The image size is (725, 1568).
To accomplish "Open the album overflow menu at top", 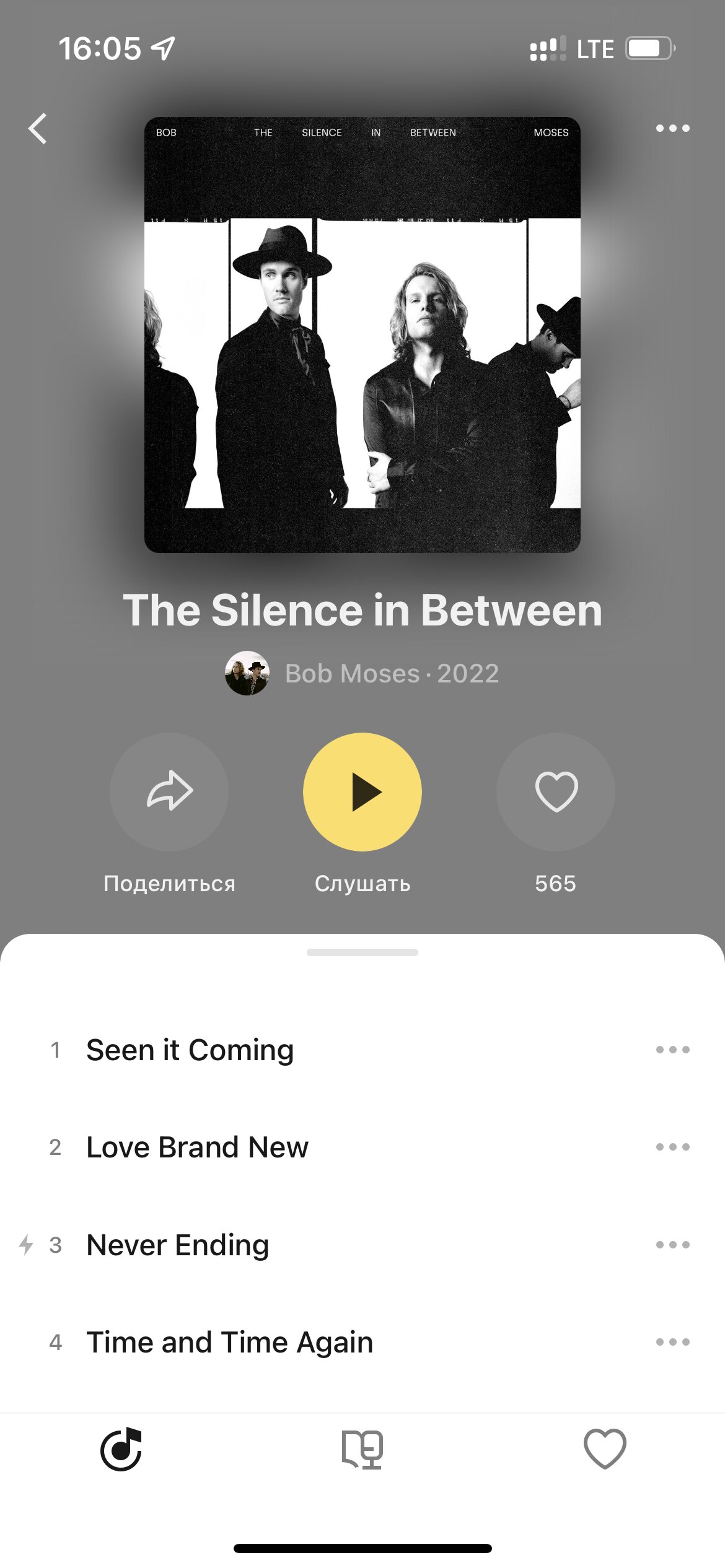I will pos(673,128).
